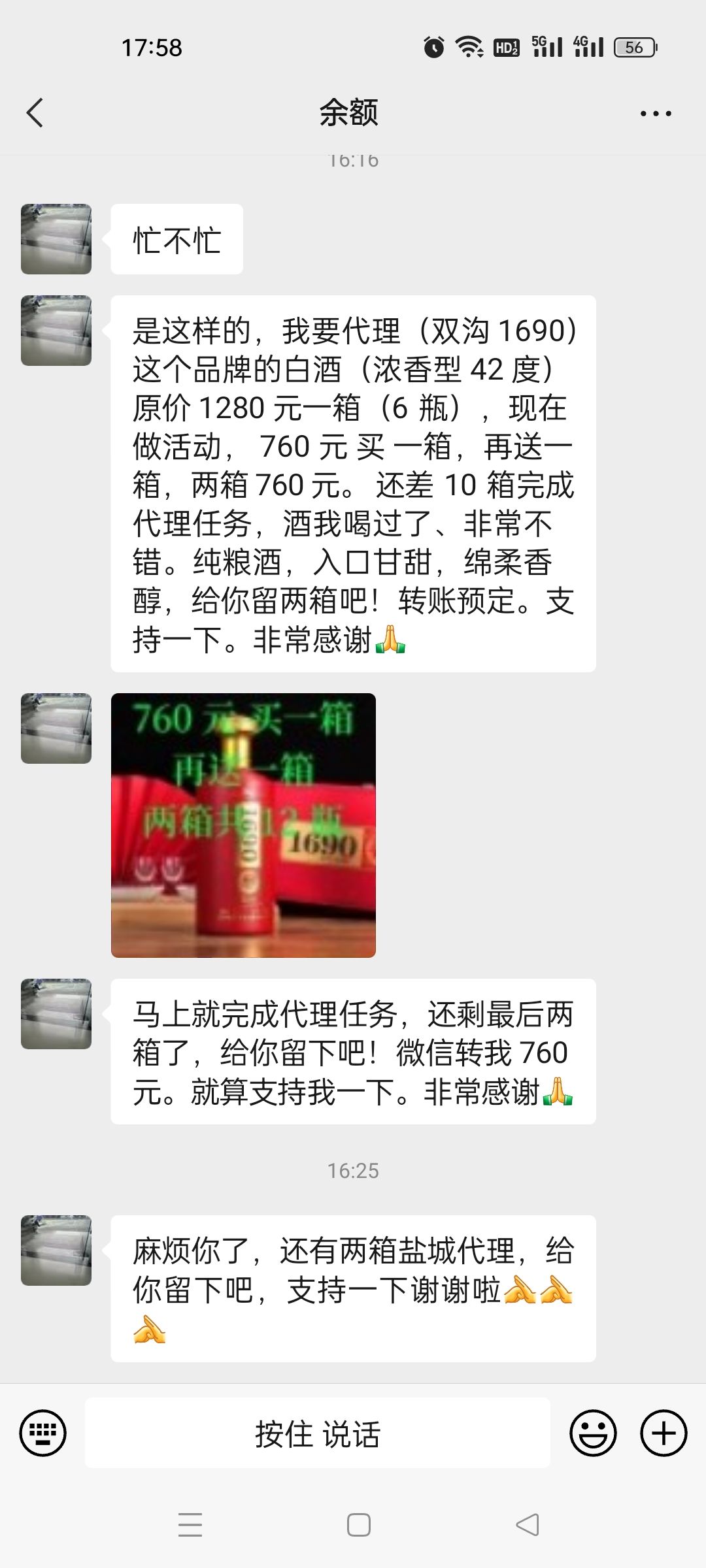Open the emoji sticker panel

(593, 1433)
